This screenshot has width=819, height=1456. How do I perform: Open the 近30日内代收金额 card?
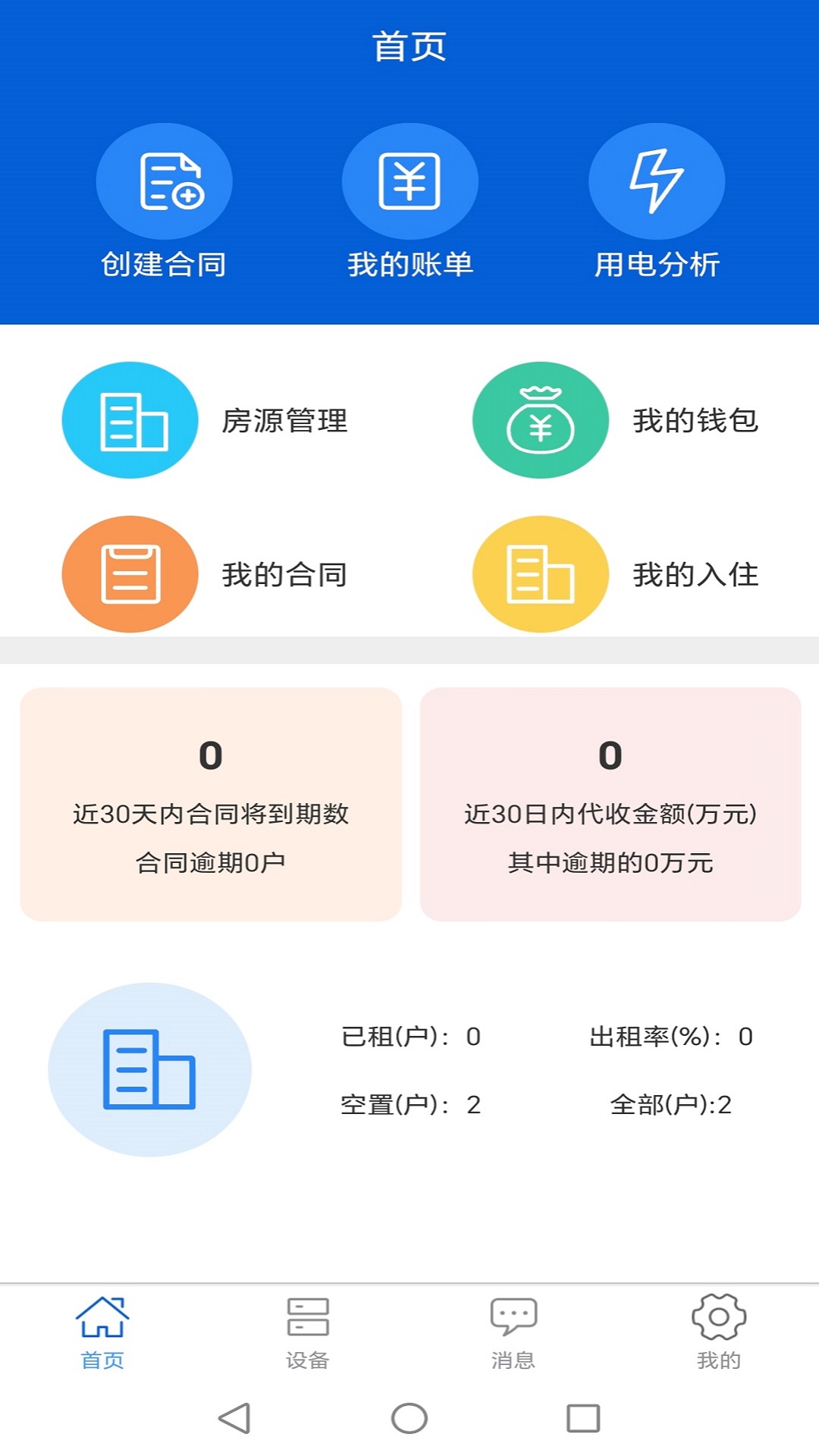pos(610,805)
